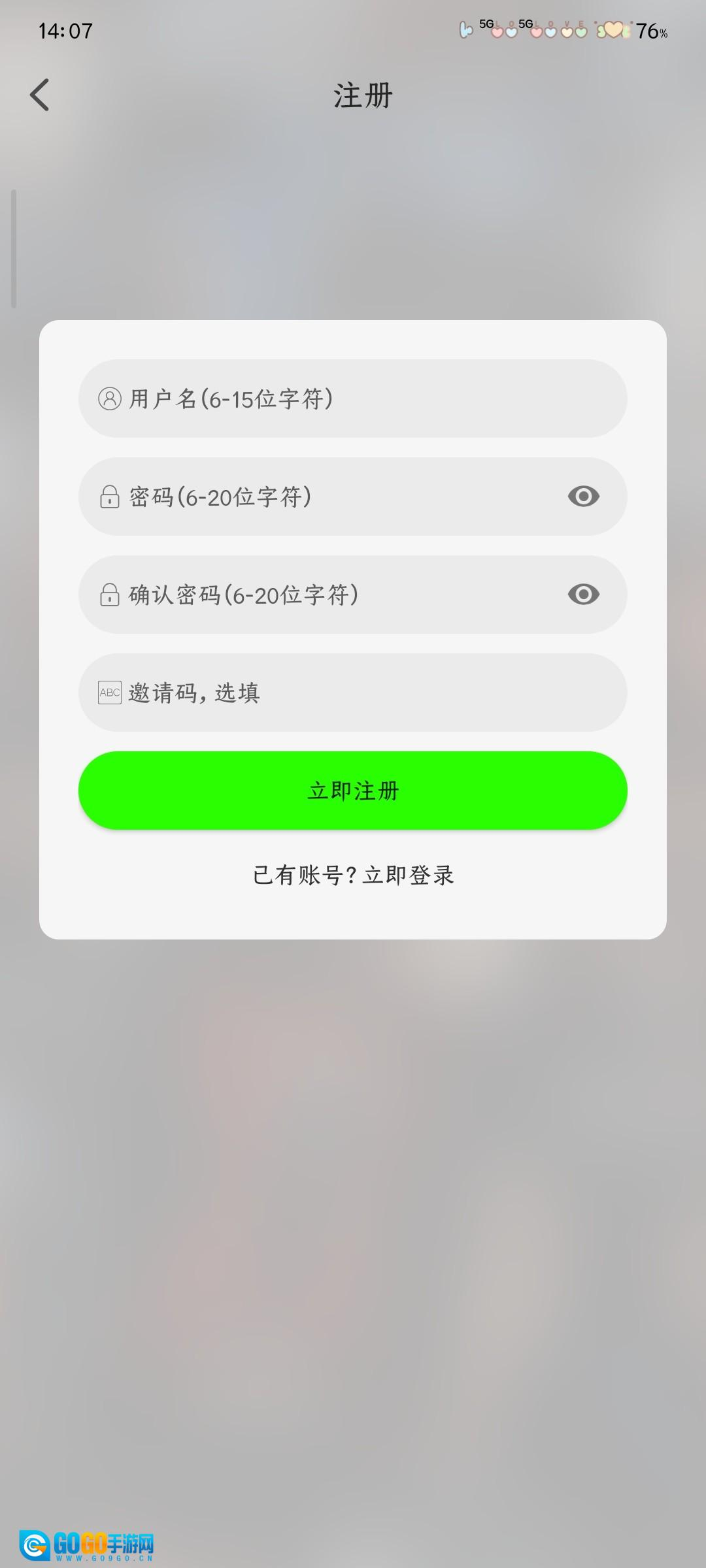The width and height of the screenshot is (706, 1568).
Task: Open the 已有账号?立即登录 login link
Action: tap(353, 875)
